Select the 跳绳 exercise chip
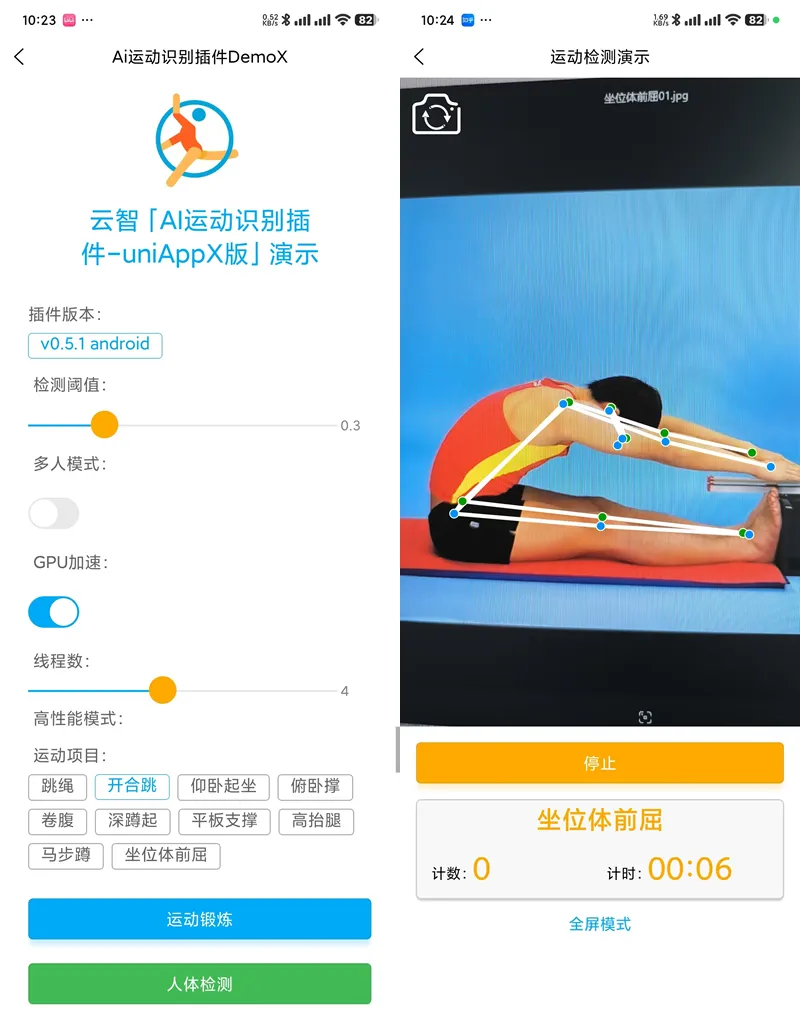Screen dimensions: 800x1024 coord(58,786)
